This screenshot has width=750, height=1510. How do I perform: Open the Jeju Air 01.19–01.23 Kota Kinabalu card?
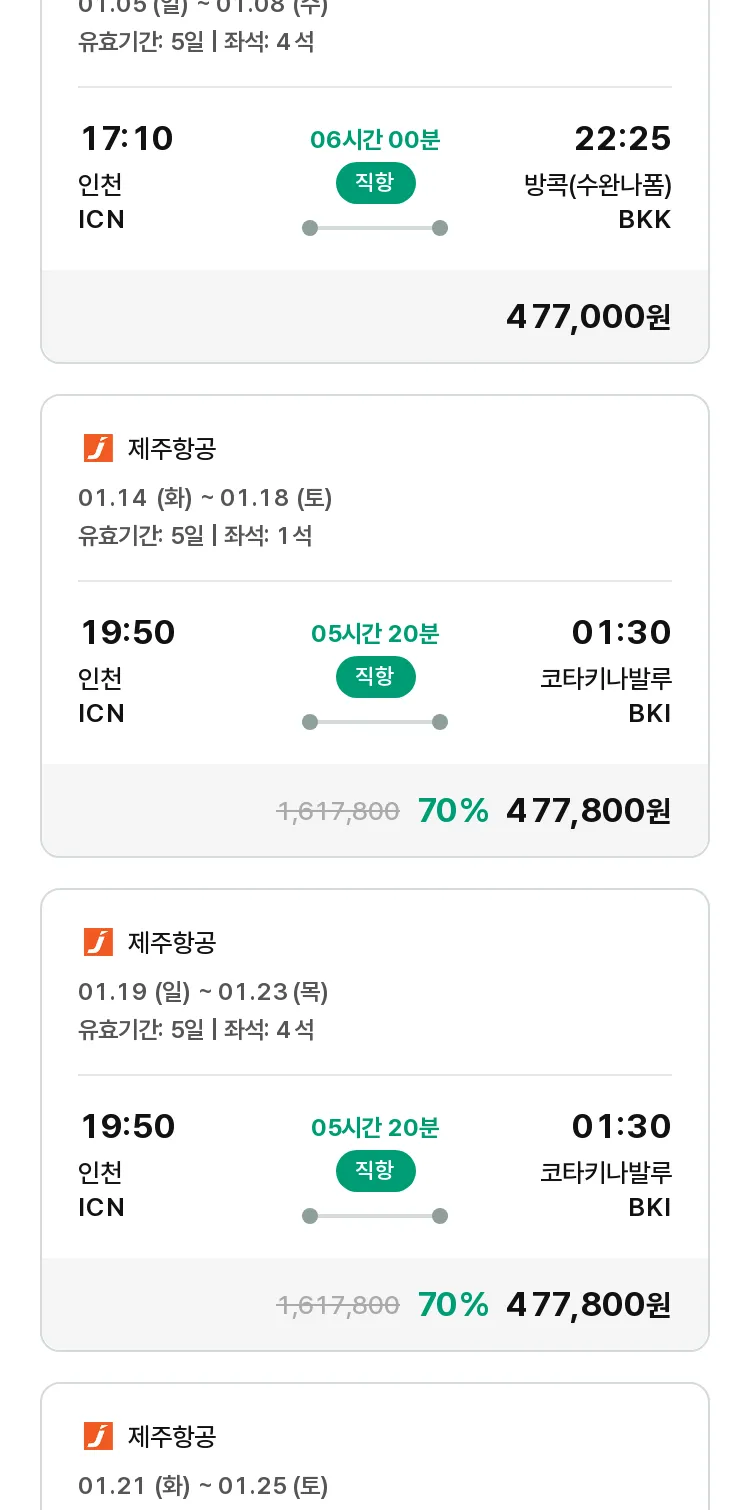(x=375, y=1120)
